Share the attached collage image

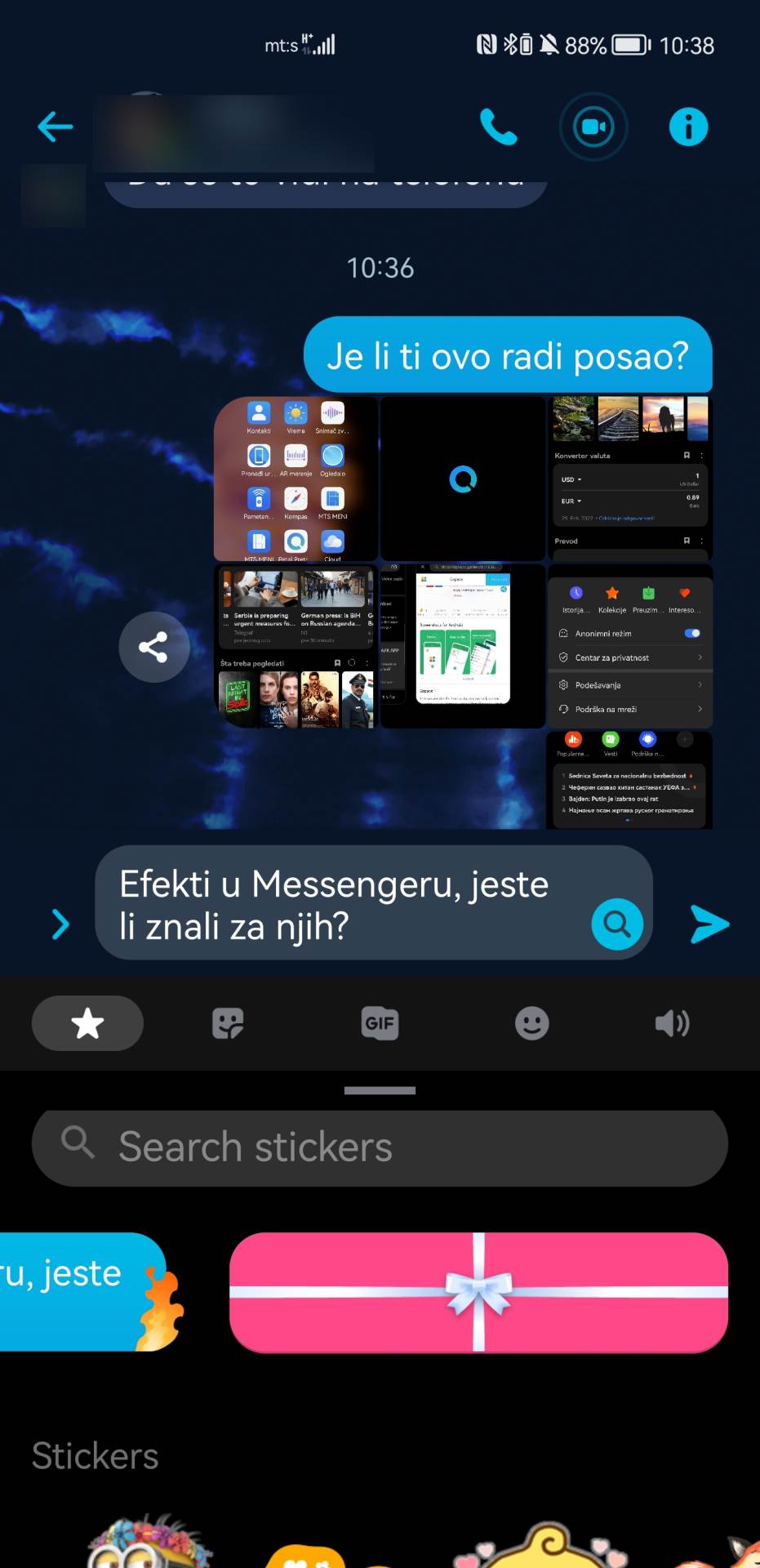click(154, 647)
